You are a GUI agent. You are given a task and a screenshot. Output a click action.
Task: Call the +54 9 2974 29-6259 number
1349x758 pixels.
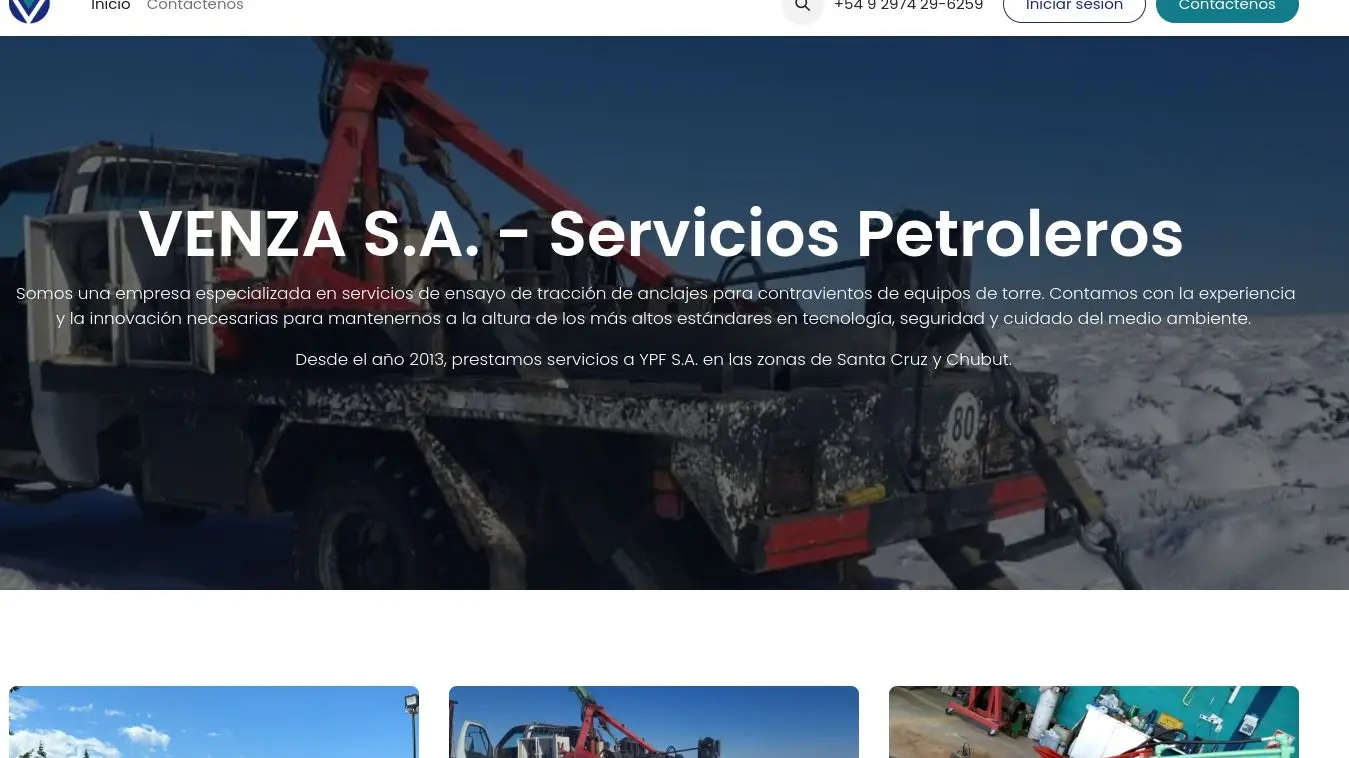908,6
